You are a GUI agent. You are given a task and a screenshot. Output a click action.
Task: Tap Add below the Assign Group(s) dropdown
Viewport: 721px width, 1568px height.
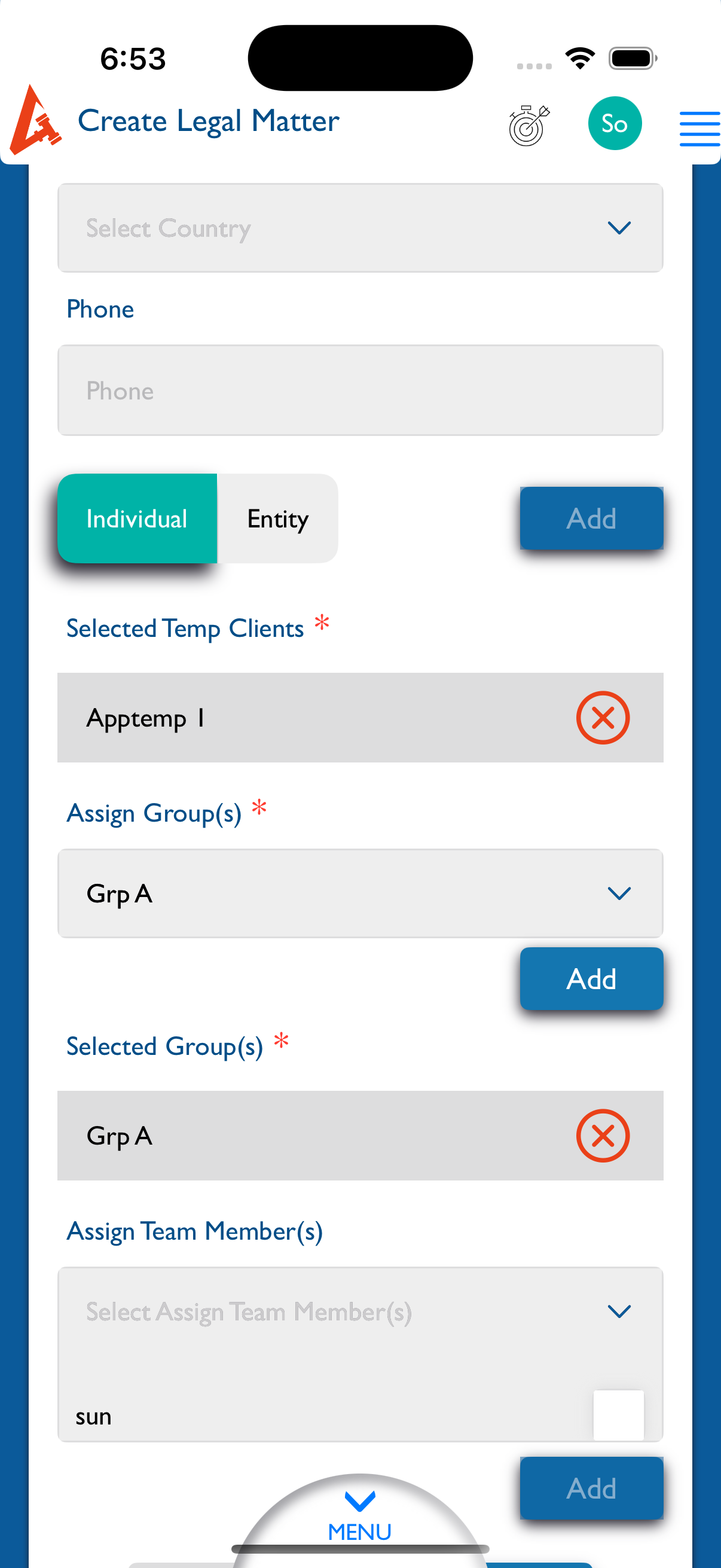click(x=591, y=979)
